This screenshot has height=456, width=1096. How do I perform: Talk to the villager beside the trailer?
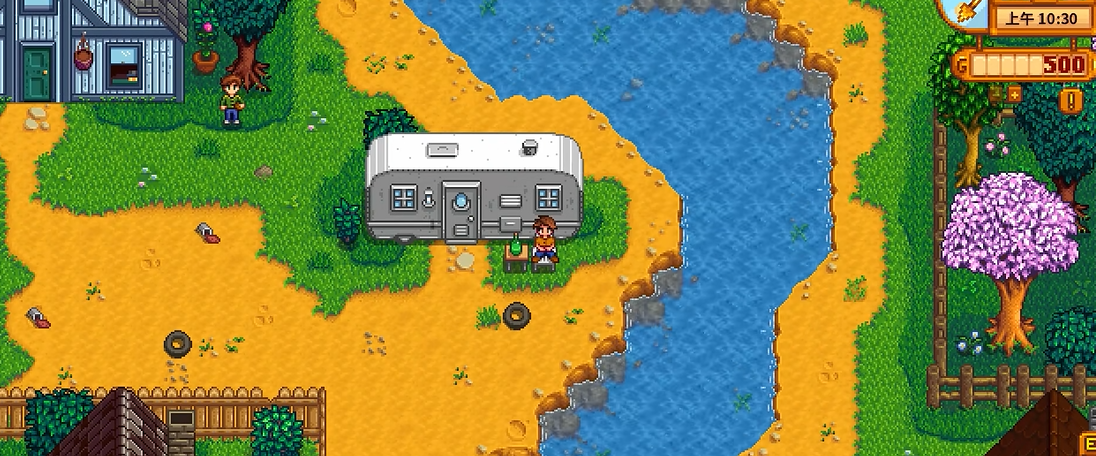pos(544,240)
